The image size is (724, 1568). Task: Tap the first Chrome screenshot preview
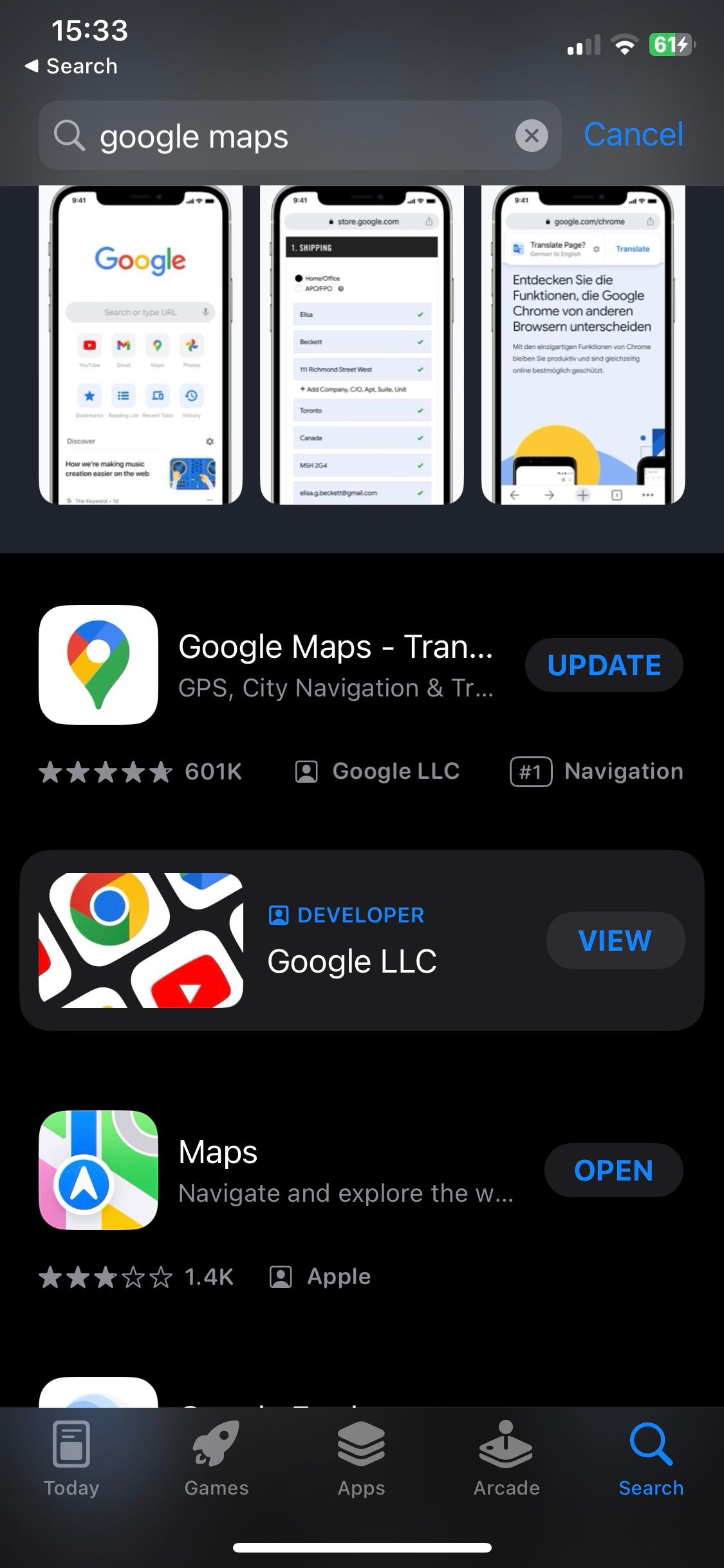point(139,344)
